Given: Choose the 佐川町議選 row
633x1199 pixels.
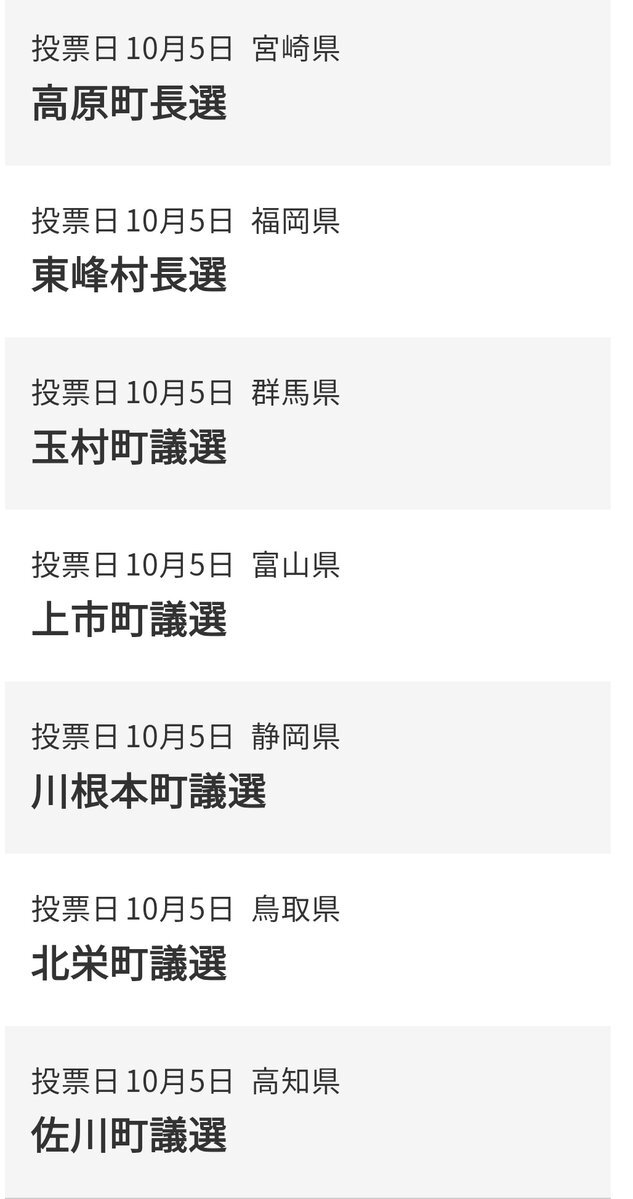Looking at the screenshot, I should point(130,1135).
